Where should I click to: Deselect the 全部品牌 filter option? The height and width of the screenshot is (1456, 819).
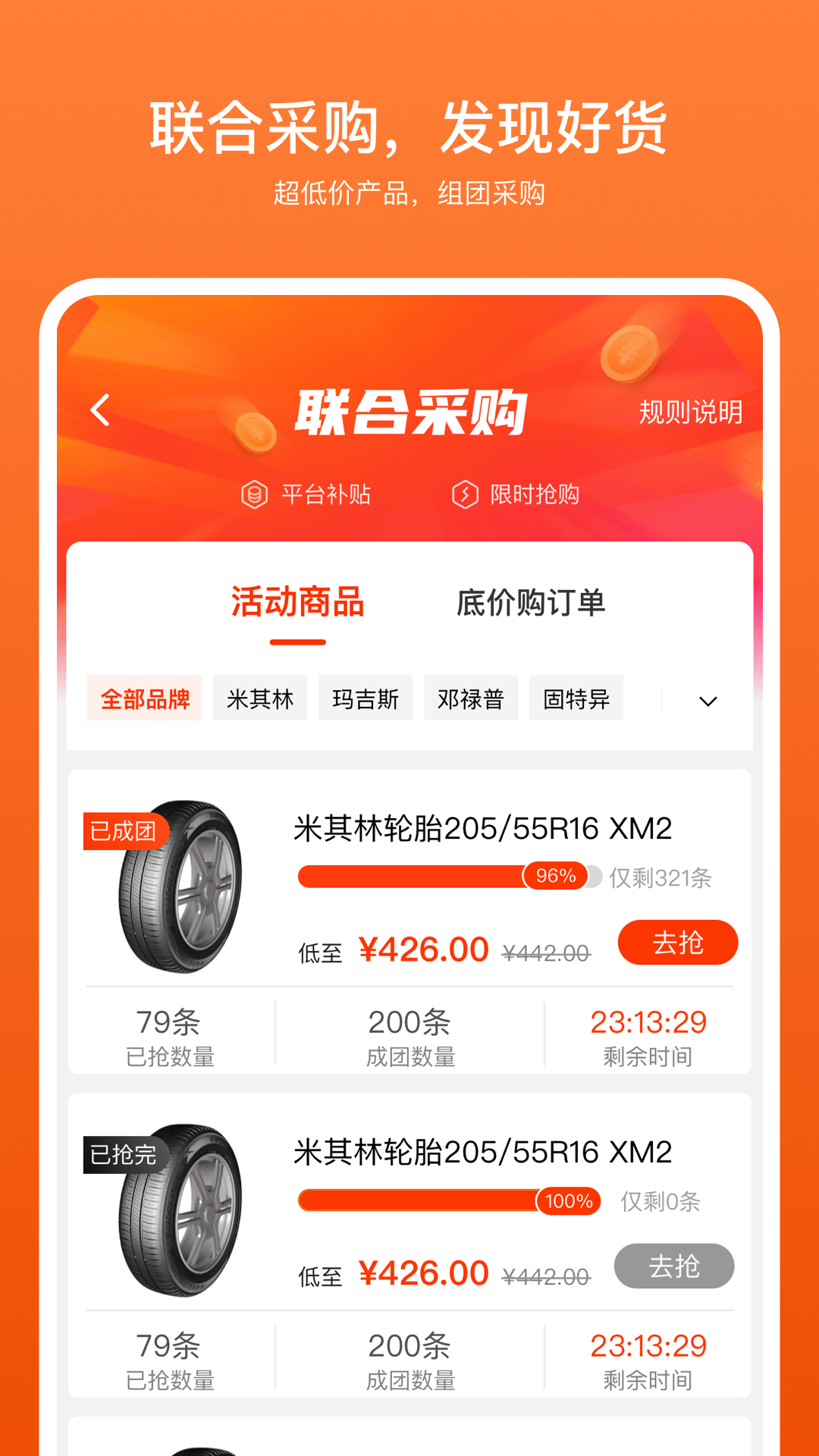point(145,698)
